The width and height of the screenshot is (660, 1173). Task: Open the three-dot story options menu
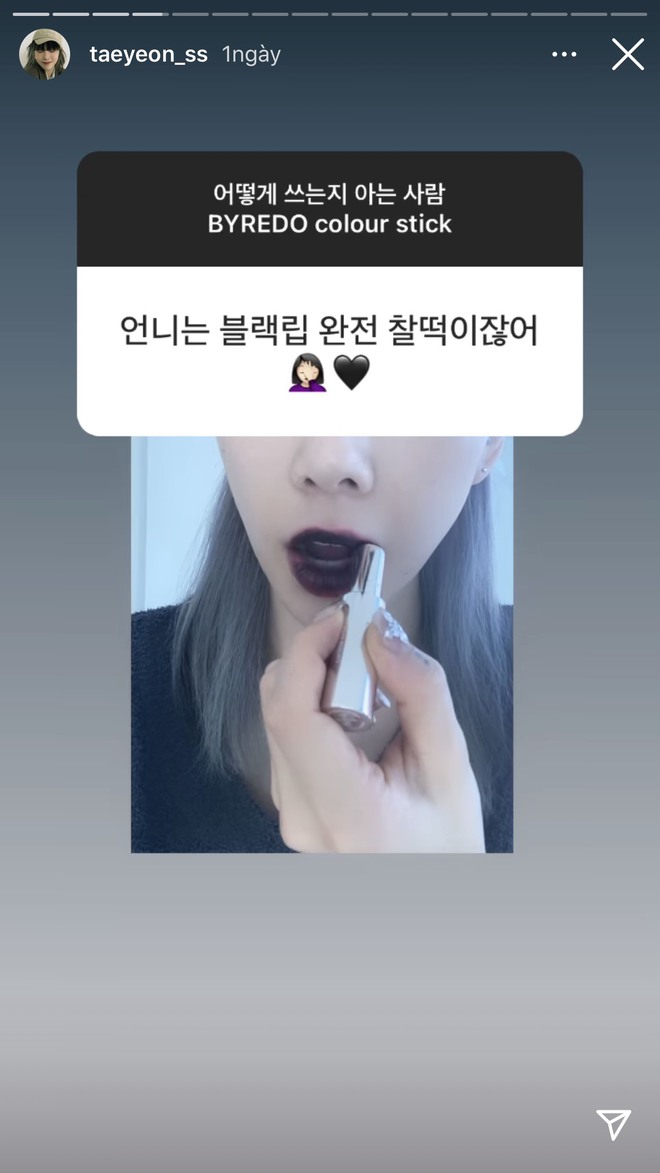[564, 55]
